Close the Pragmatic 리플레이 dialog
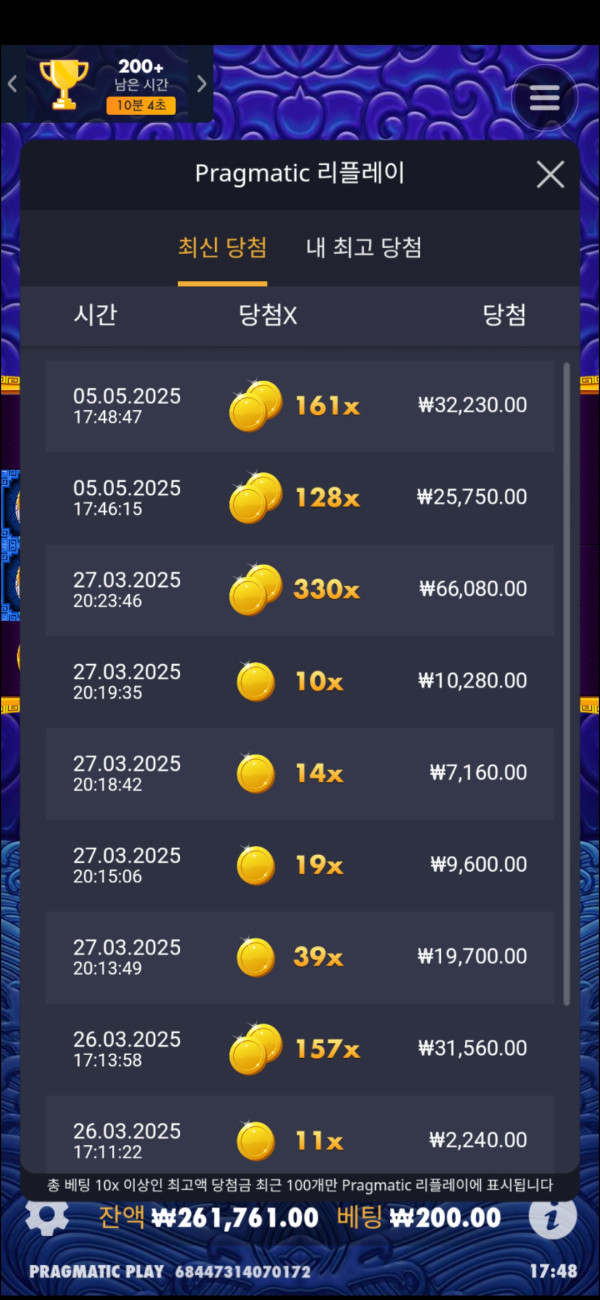This screenshot has width=600, height=1300. pos(550,174)
